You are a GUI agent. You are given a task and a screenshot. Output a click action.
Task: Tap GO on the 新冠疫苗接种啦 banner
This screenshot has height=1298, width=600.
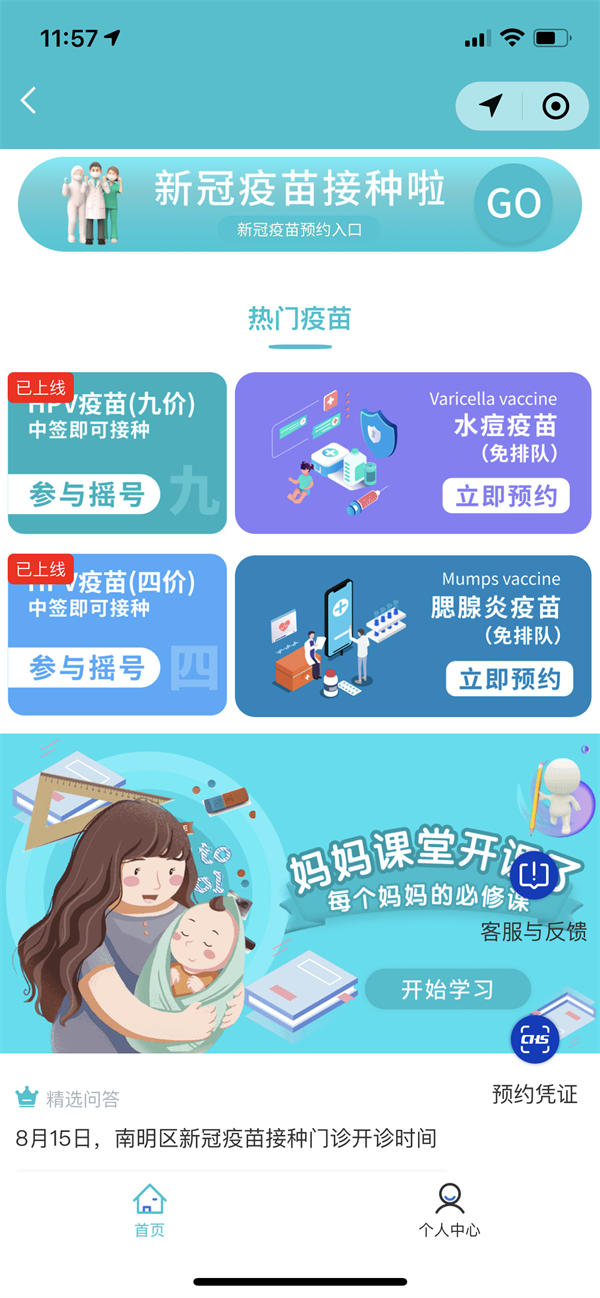click(x=513, y=204)
